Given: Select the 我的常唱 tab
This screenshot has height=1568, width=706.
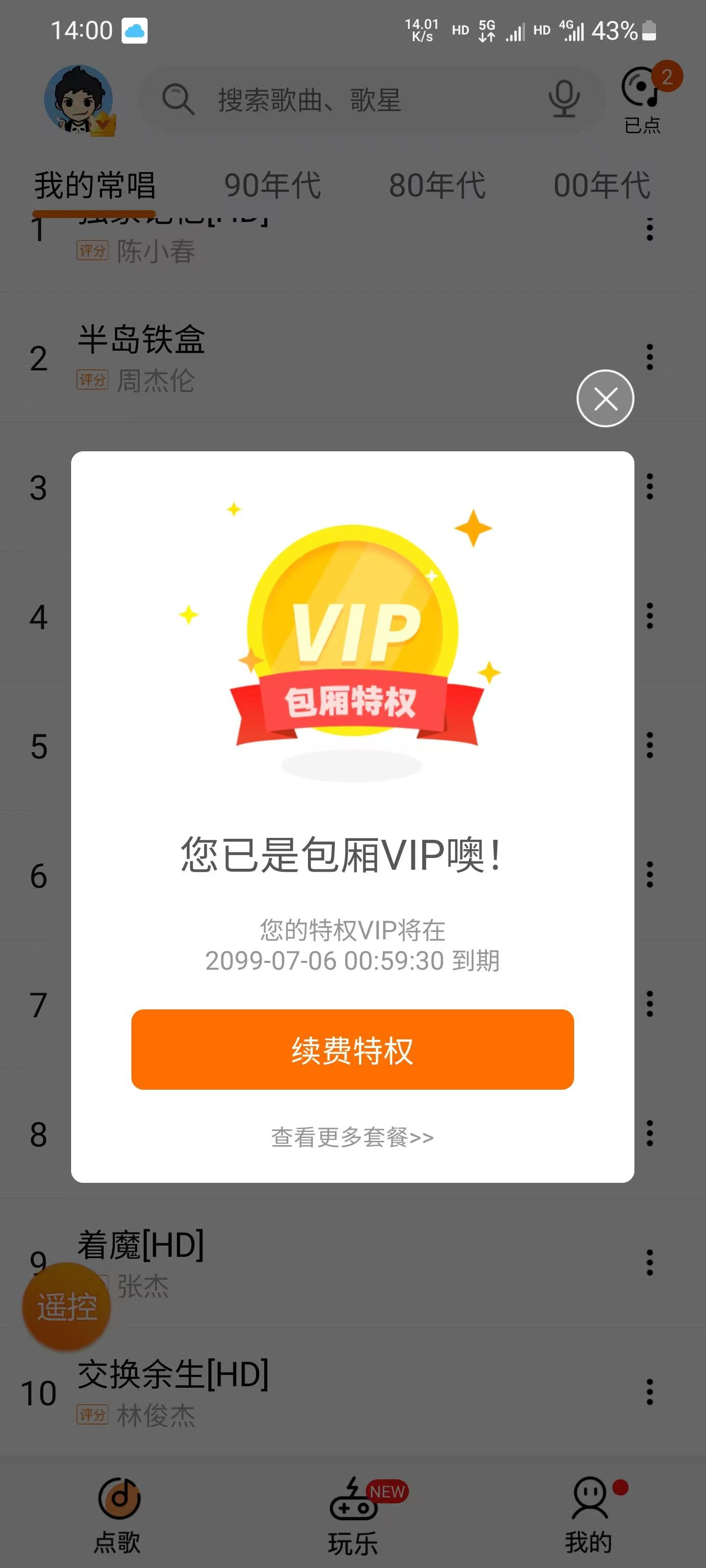Looking at the screenshot, I should pyautogui.click(x=95, y=185).
